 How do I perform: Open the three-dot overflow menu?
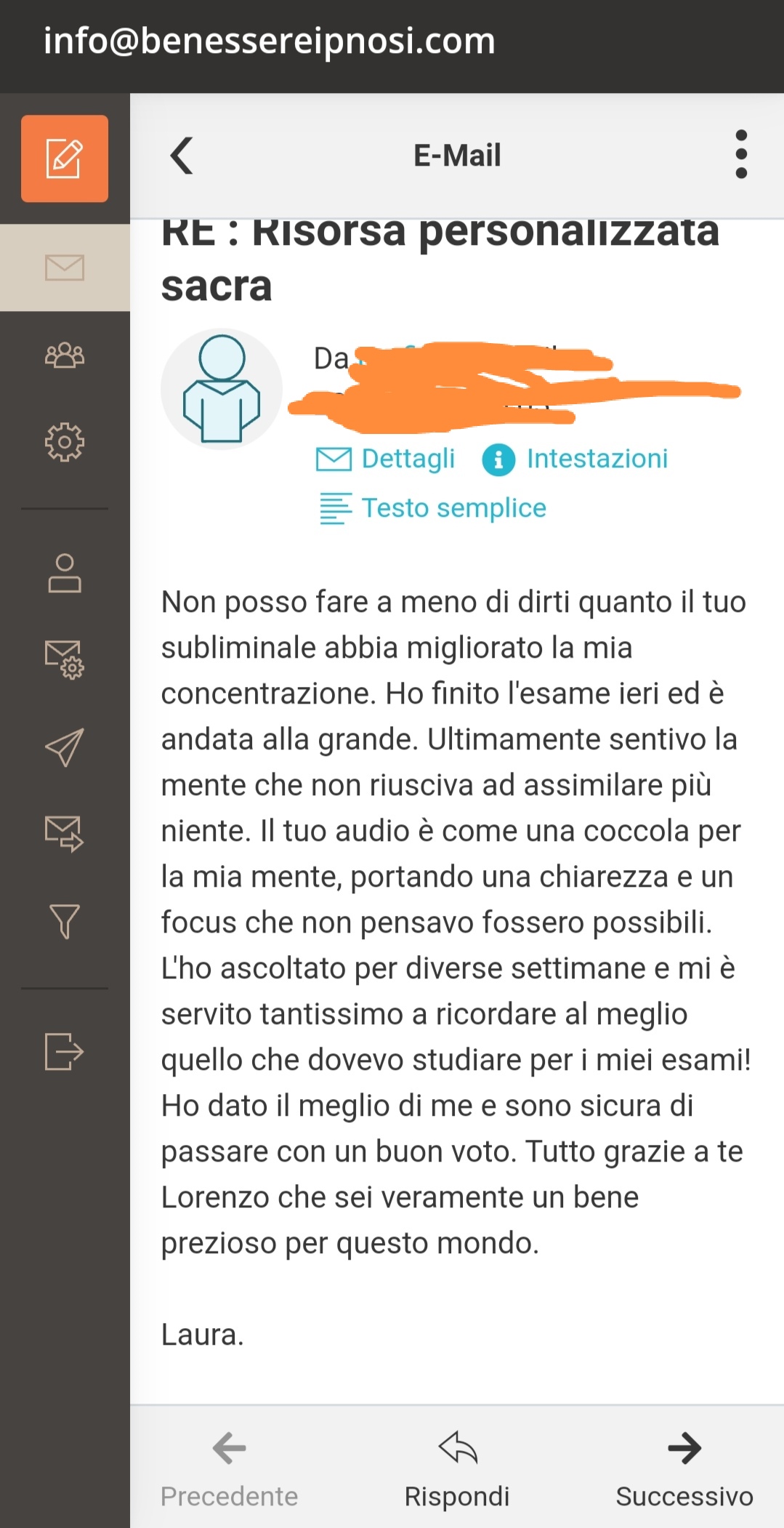click(x=740, y=154)
